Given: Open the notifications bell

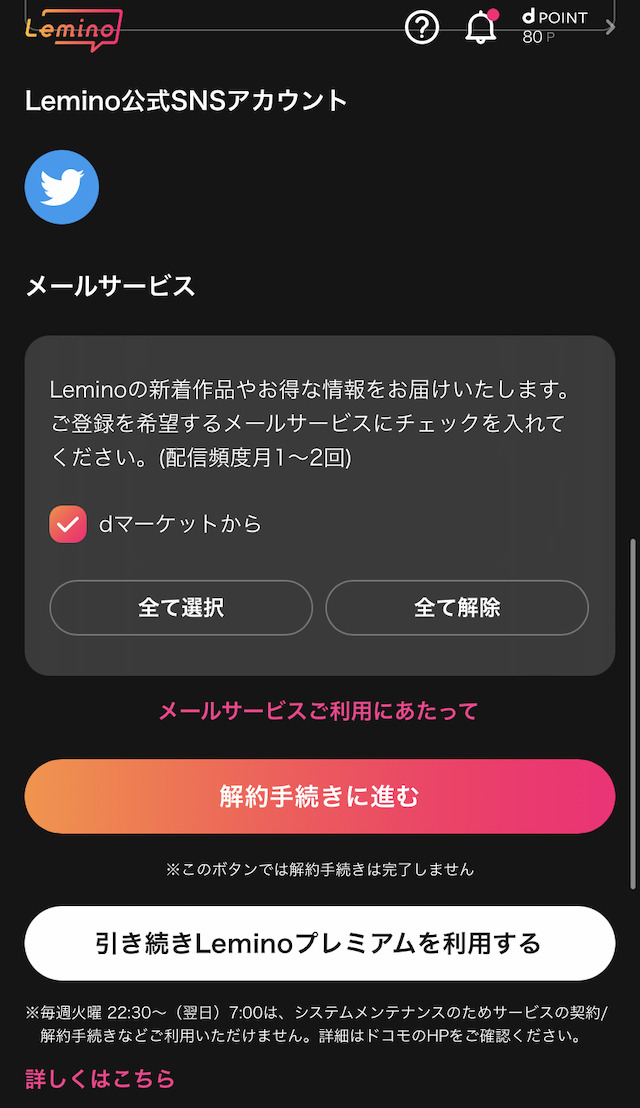Looking at the screenshot, I should (x=481, y=27).
